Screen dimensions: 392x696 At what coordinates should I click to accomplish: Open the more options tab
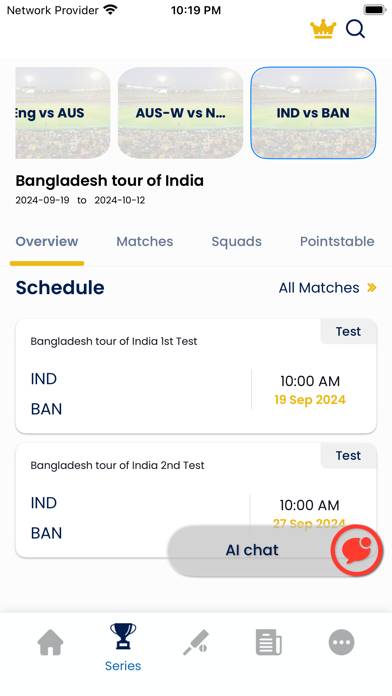pos(341,642)
